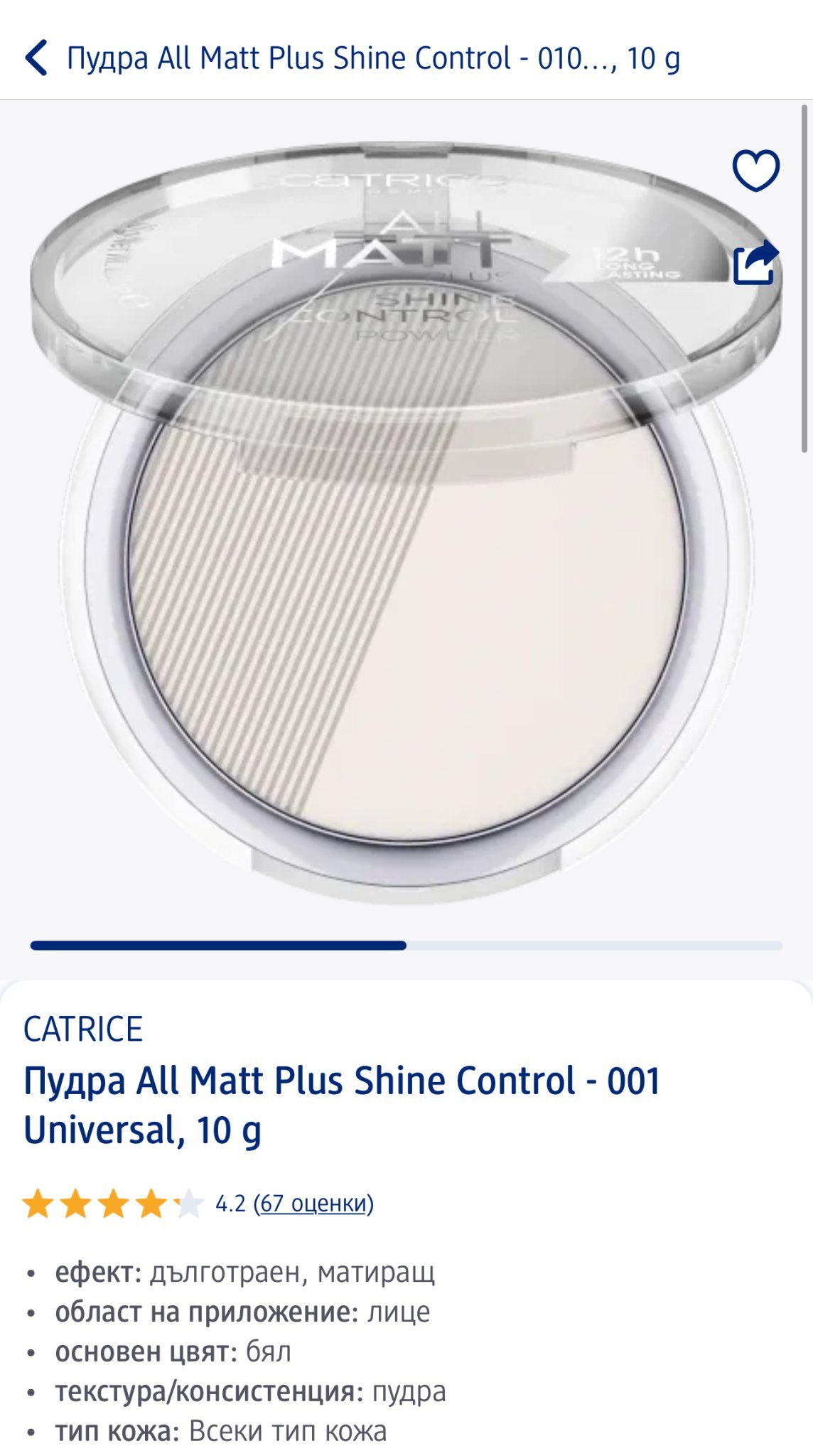The image size is (813, 1456).
Task: Add the powder to favorites
Action: tap(755, 171)
